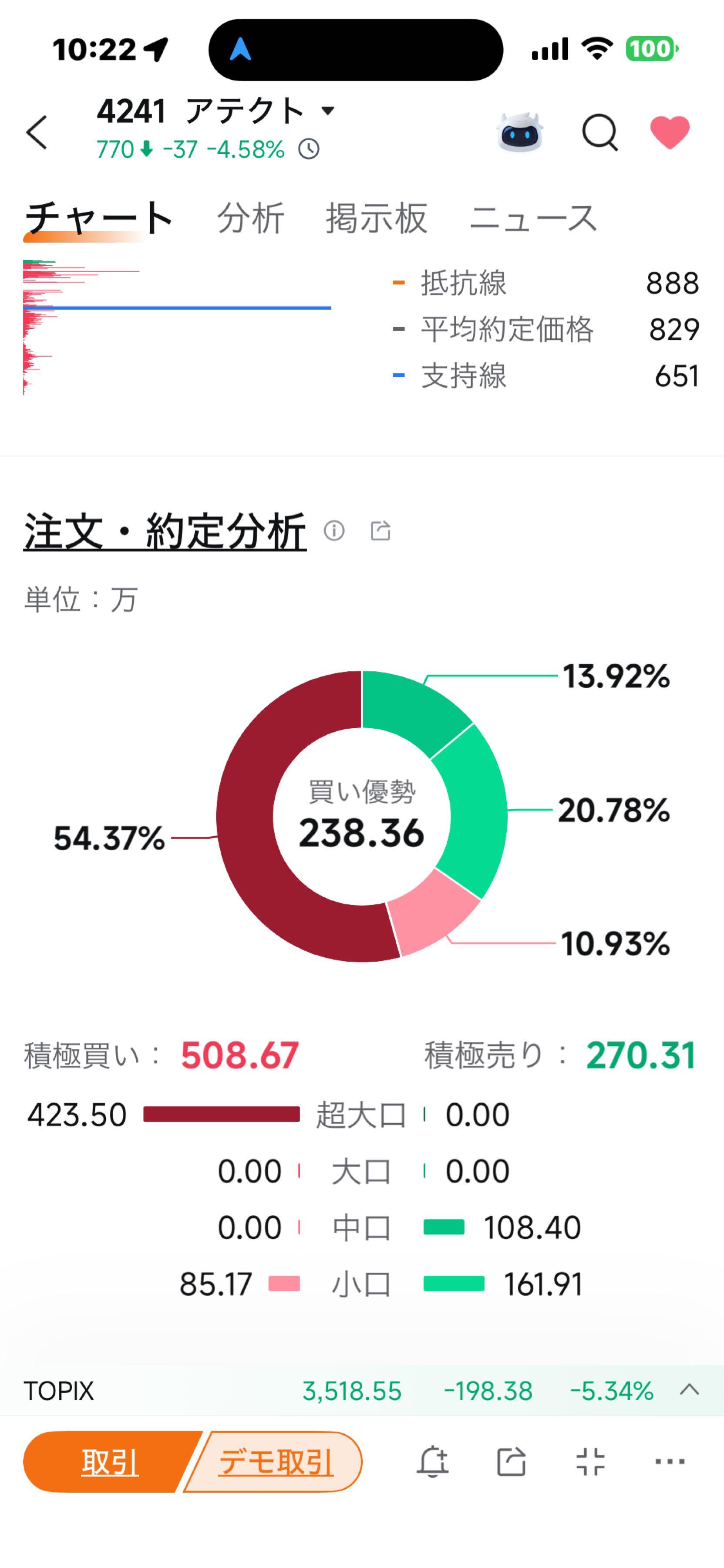Switch to the ニュース tab
Viewport: 724px width, 1568px height.
click(533, 219)
